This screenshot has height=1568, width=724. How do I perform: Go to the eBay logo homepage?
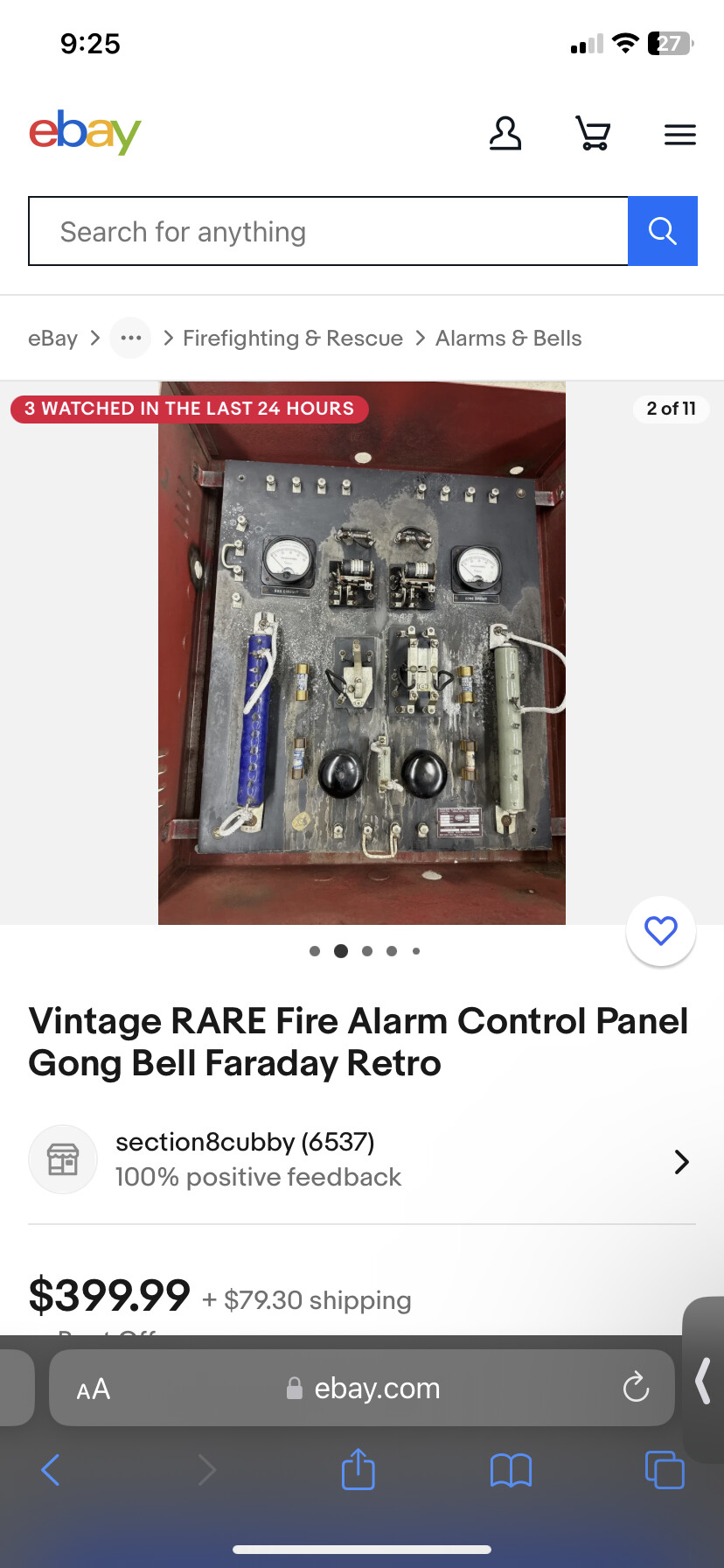(85, 132)
